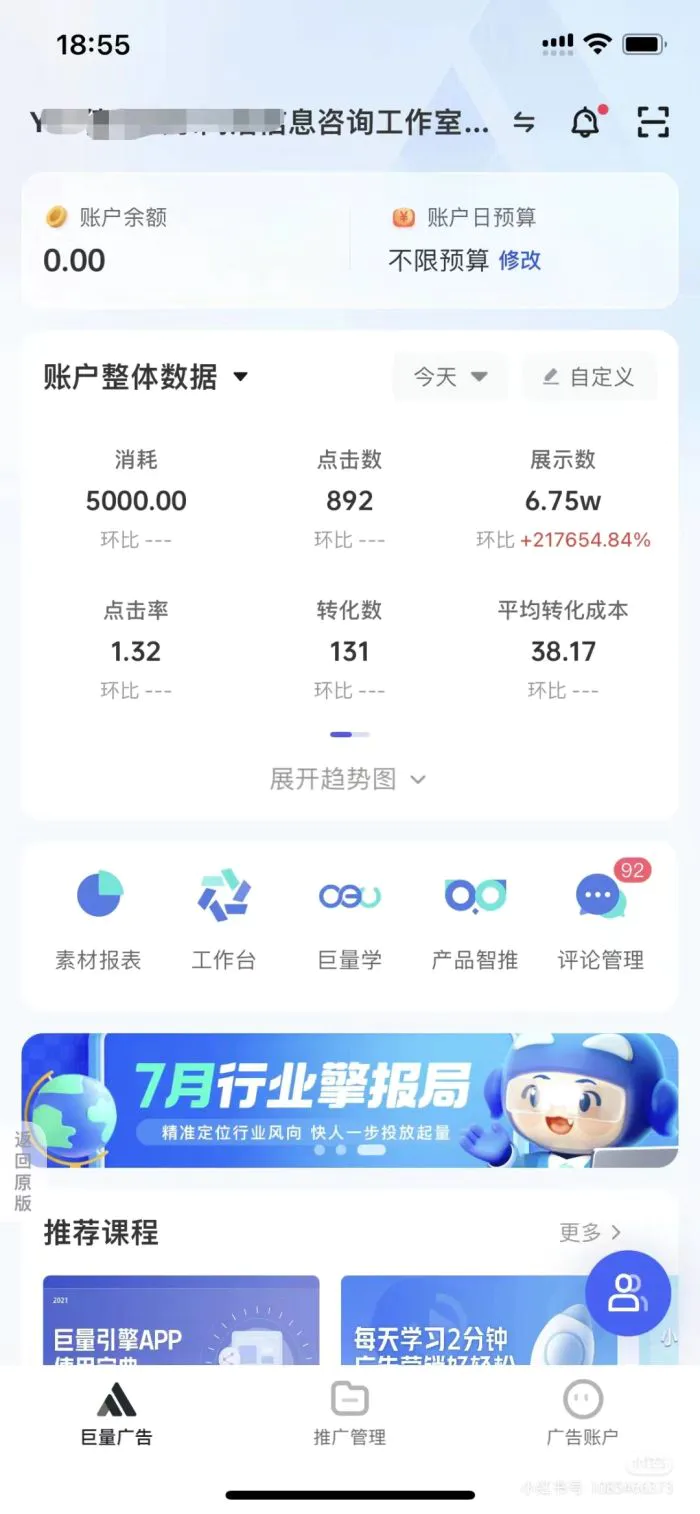Switch to the 推广管理 tab

coord(349,1414)
